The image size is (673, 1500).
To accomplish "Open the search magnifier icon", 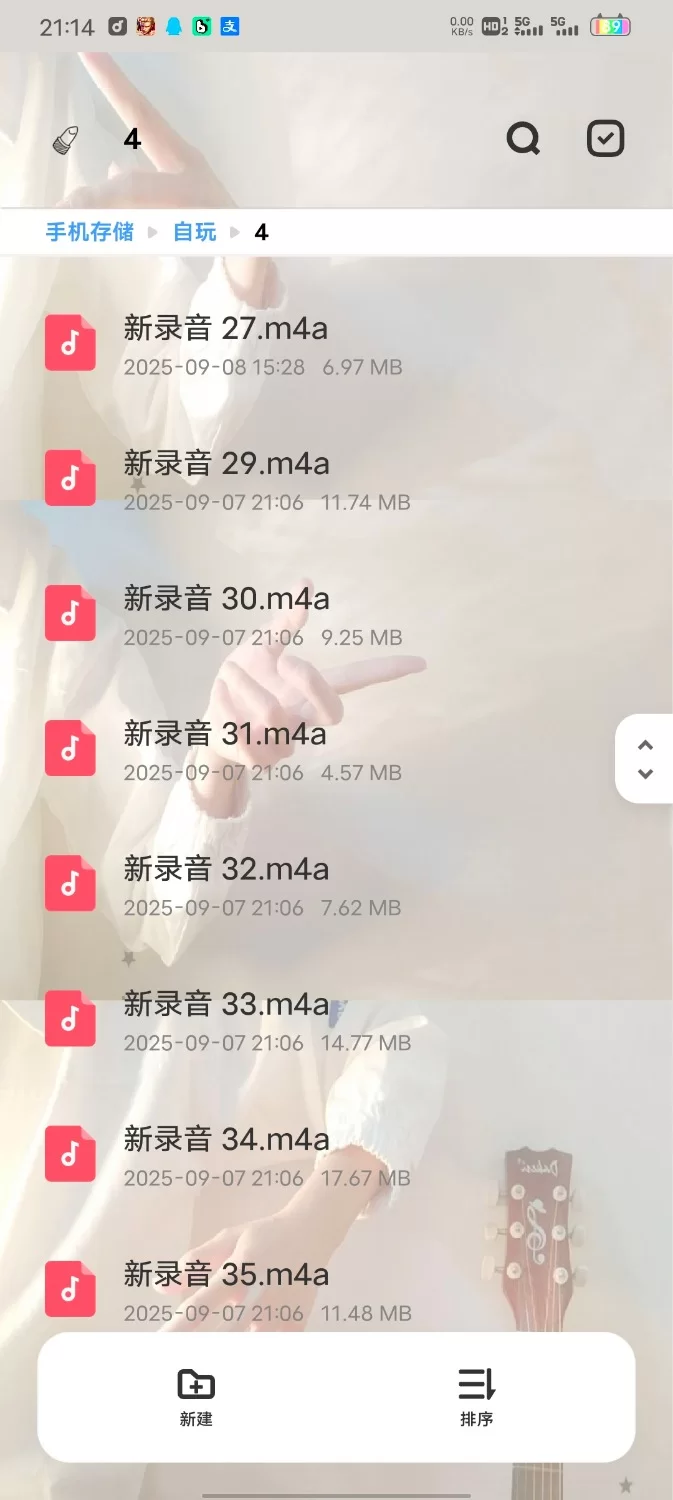I will [523, 139].
